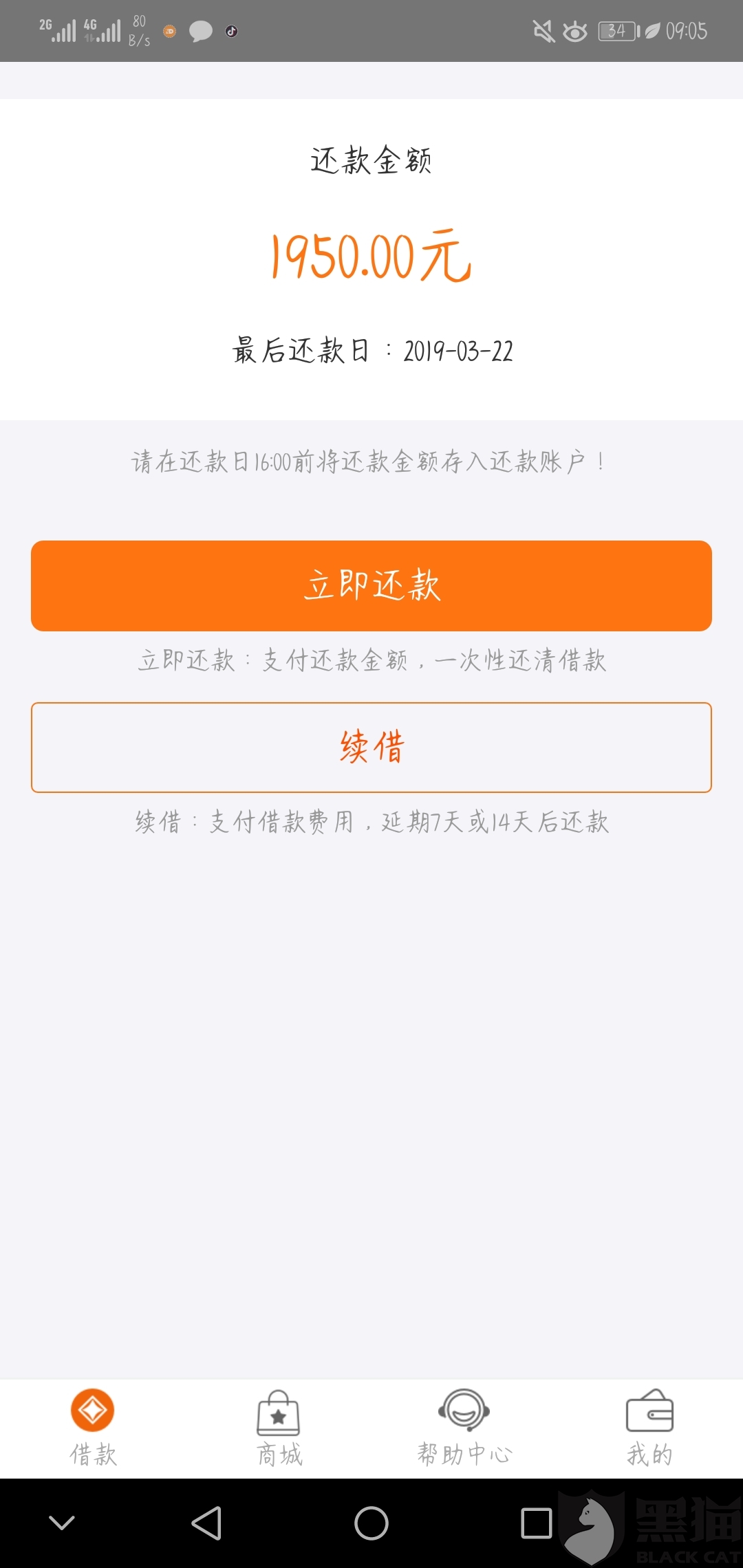This screenshot has height=1568, width=743.
Task: Go back using the system back button
Action: tap(206, 1523)
